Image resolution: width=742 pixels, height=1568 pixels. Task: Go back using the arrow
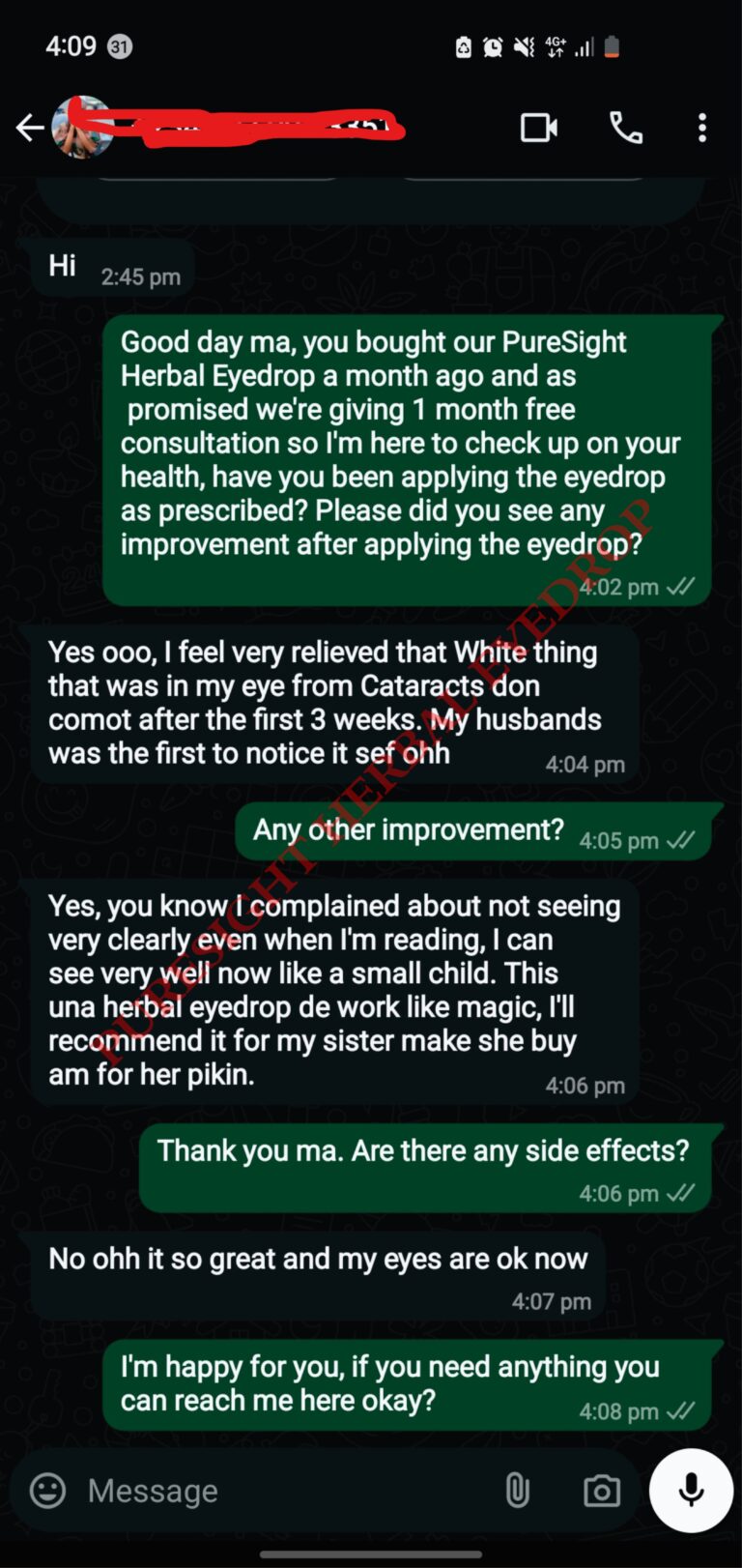coord(29,128)
